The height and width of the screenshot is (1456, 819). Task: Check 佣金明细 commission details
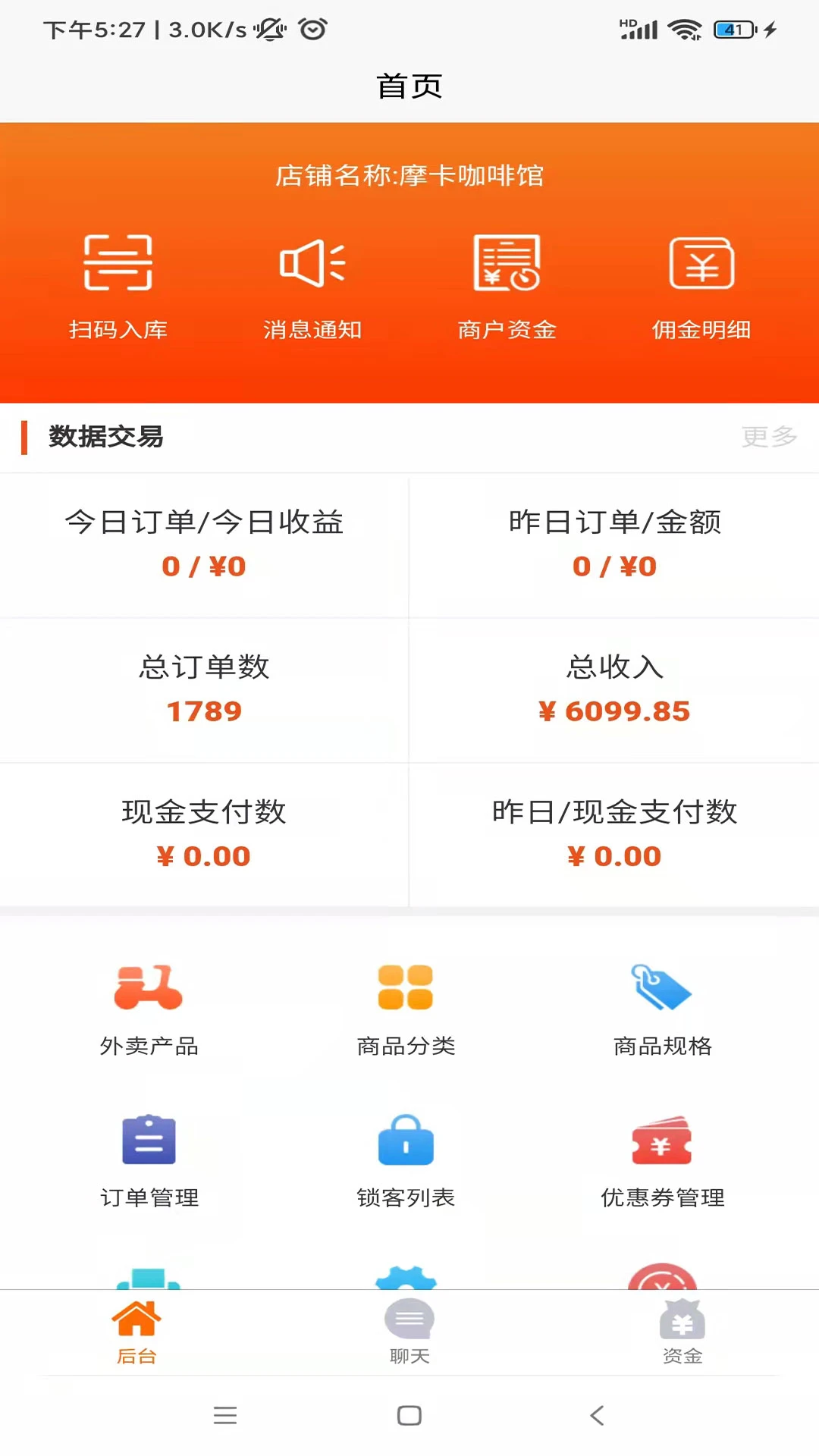point(701,284)
